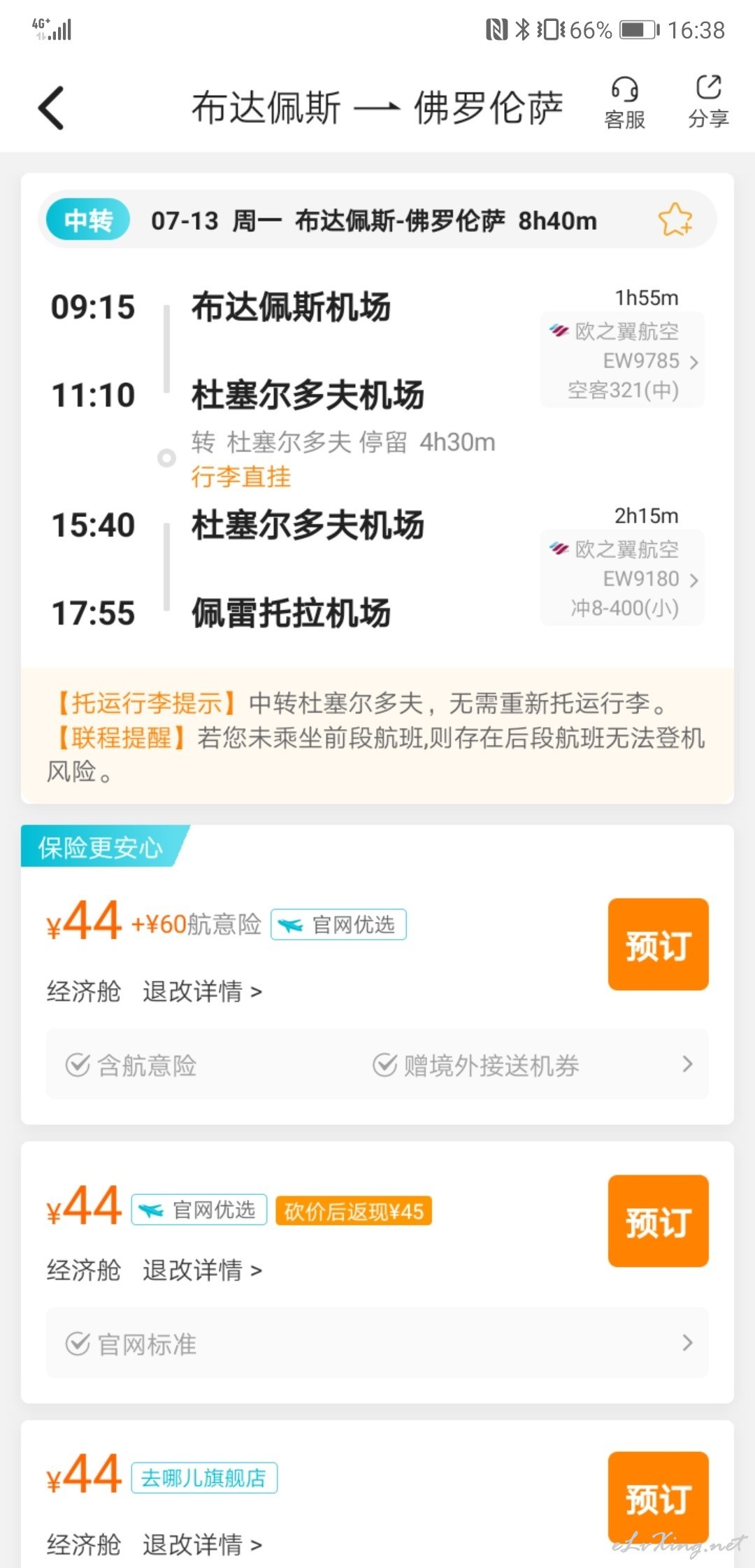Go back using the top-left arrow
755x1568 pixels.
pyautogui.click(x=51, y=108)
